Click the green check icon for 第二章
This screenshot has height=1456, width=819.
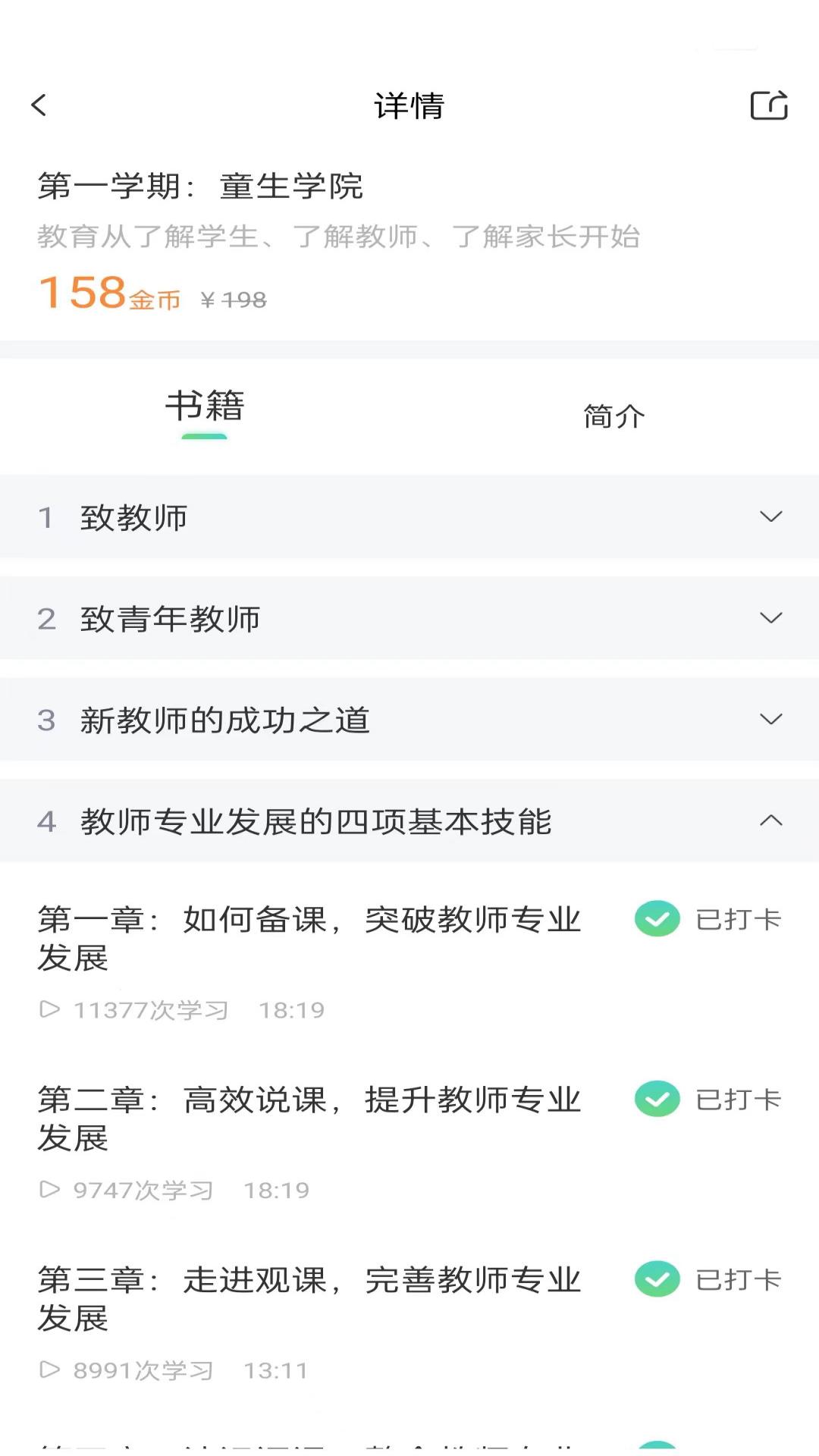(657, 1099)
